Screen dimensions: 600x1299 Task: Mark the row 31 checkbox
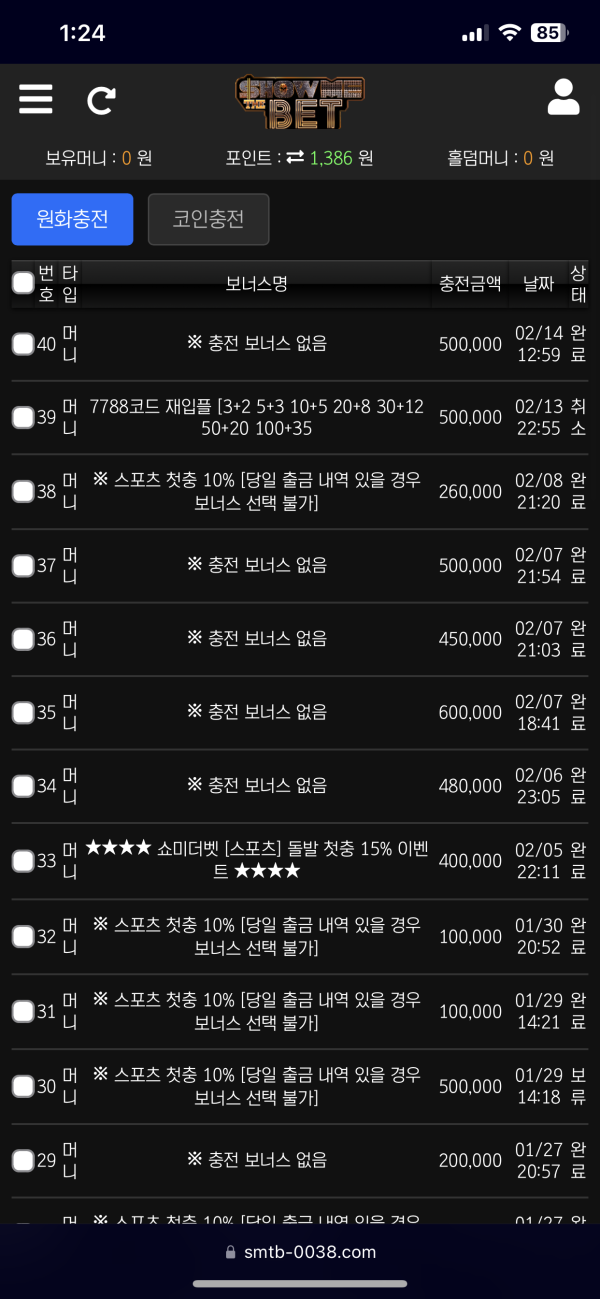[23, 1011]
